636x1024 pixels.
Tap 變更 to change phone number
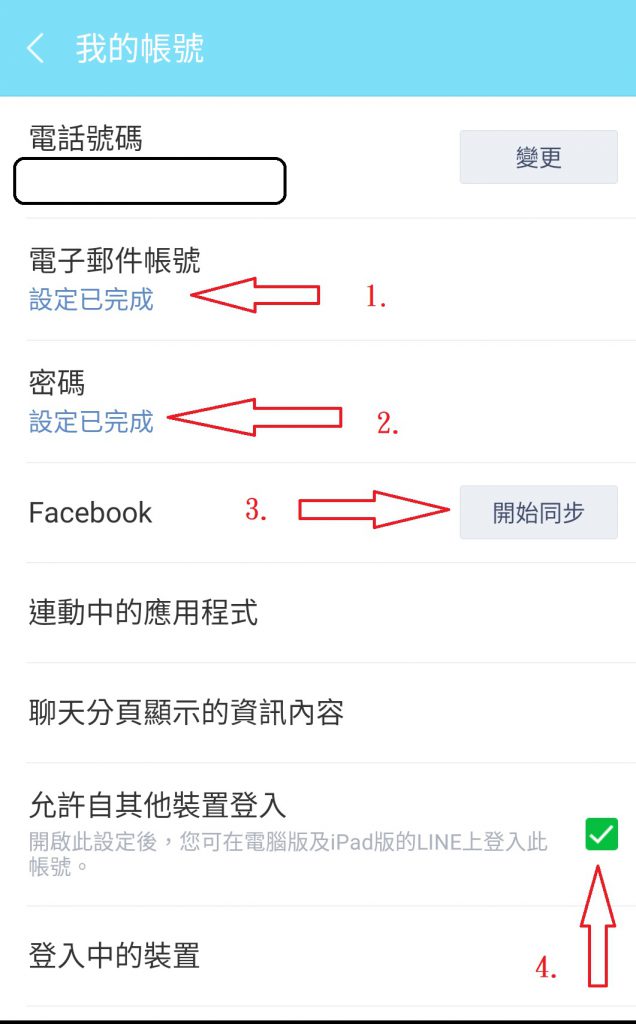coord(538,157)
